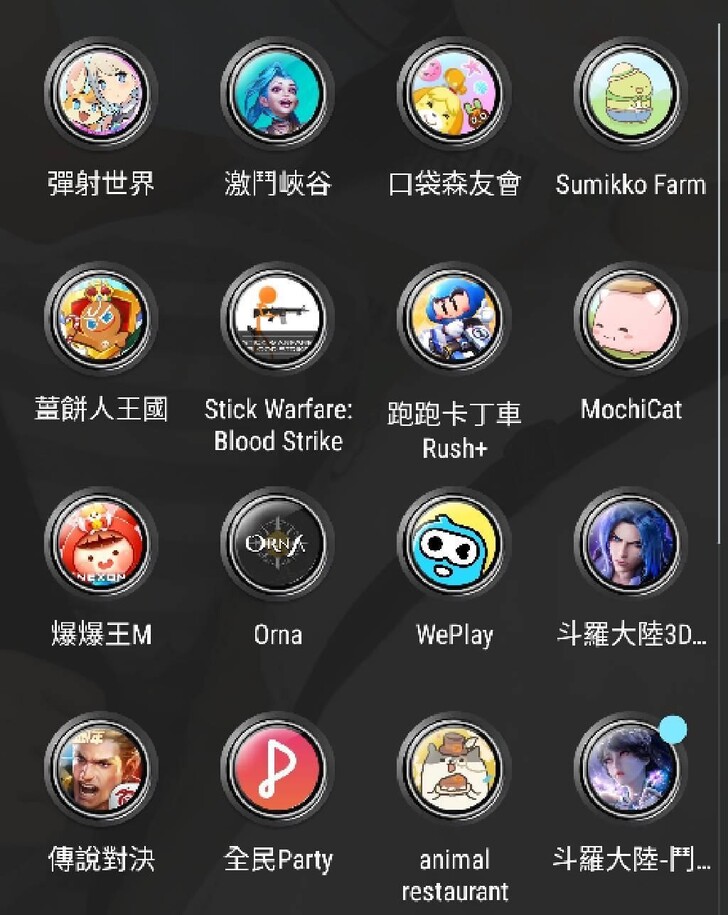Launch 爆爆王M

100,544
